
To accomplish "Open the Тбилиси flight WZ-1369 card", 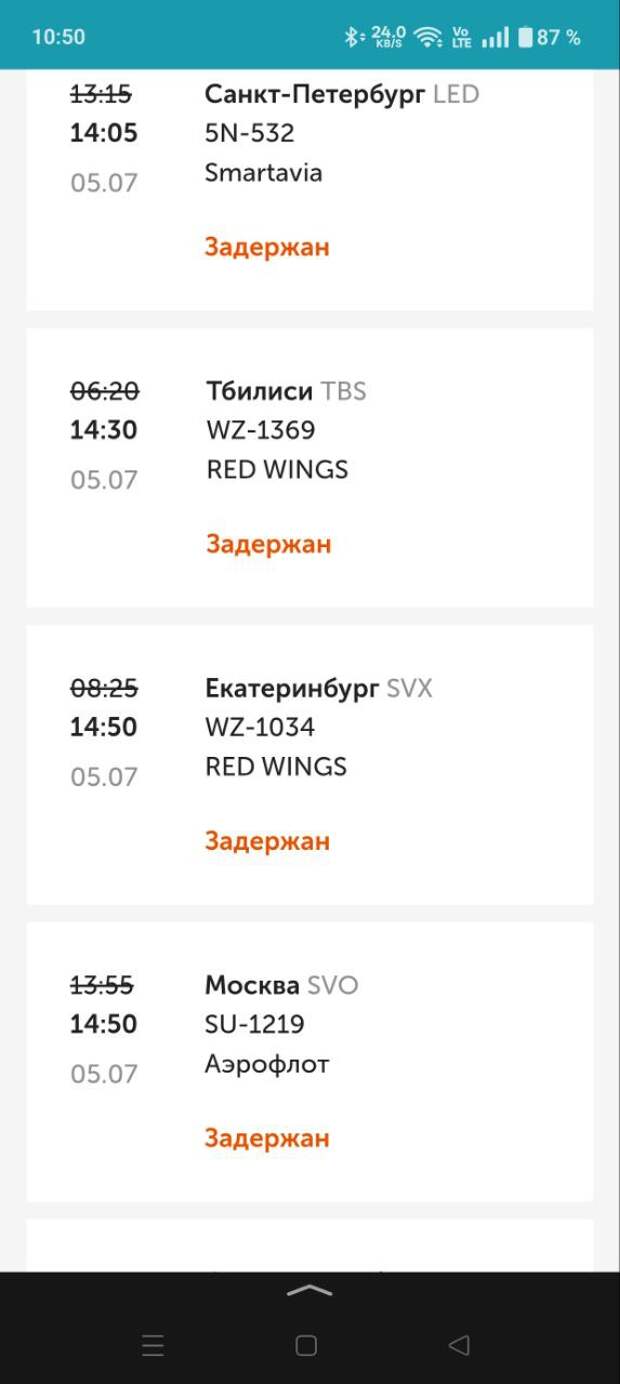I will click(x=310, y=467).
